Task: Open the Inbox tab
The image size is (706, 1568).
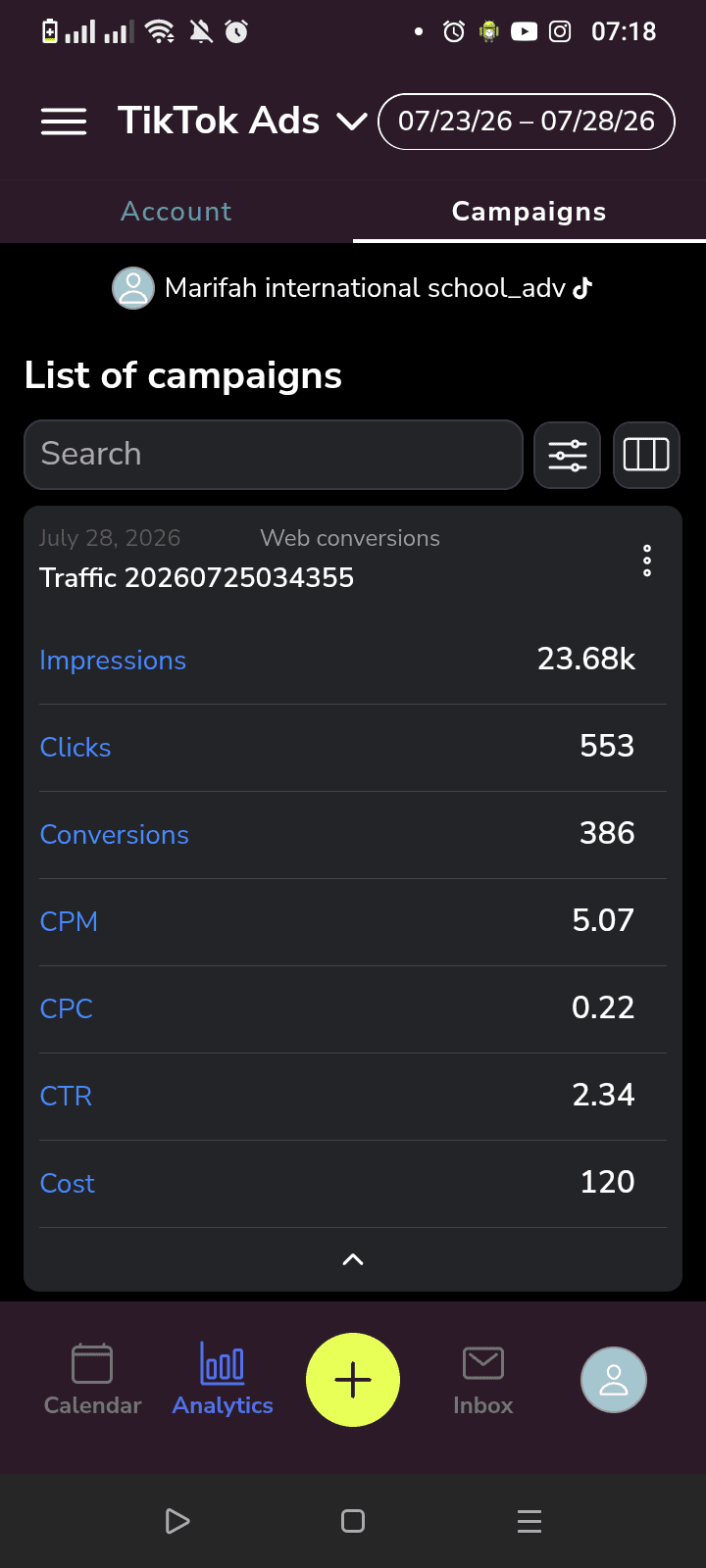Action: tap(483, 1380)
